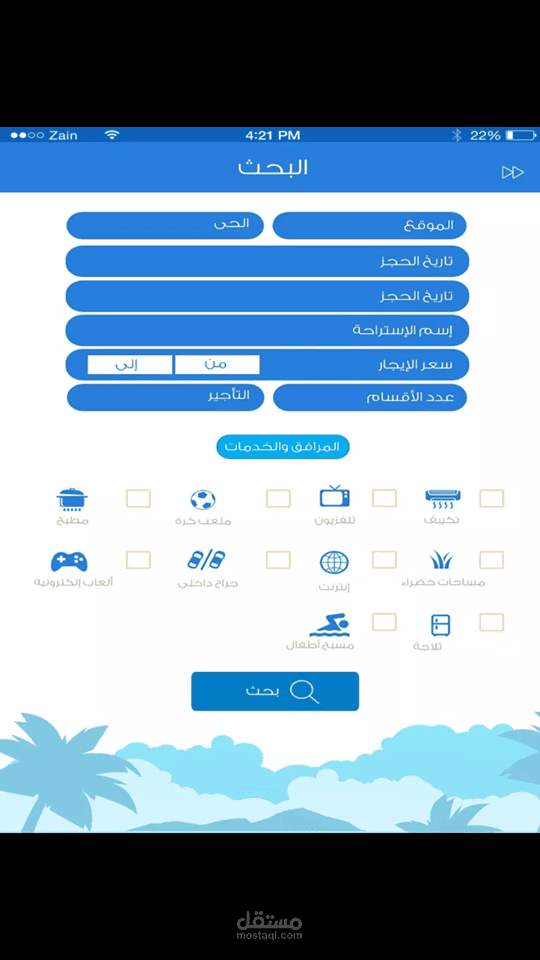This screenshot has height=960, width=540.
Task: Enter maximum price in the إلى box
Action: [130, 365]
